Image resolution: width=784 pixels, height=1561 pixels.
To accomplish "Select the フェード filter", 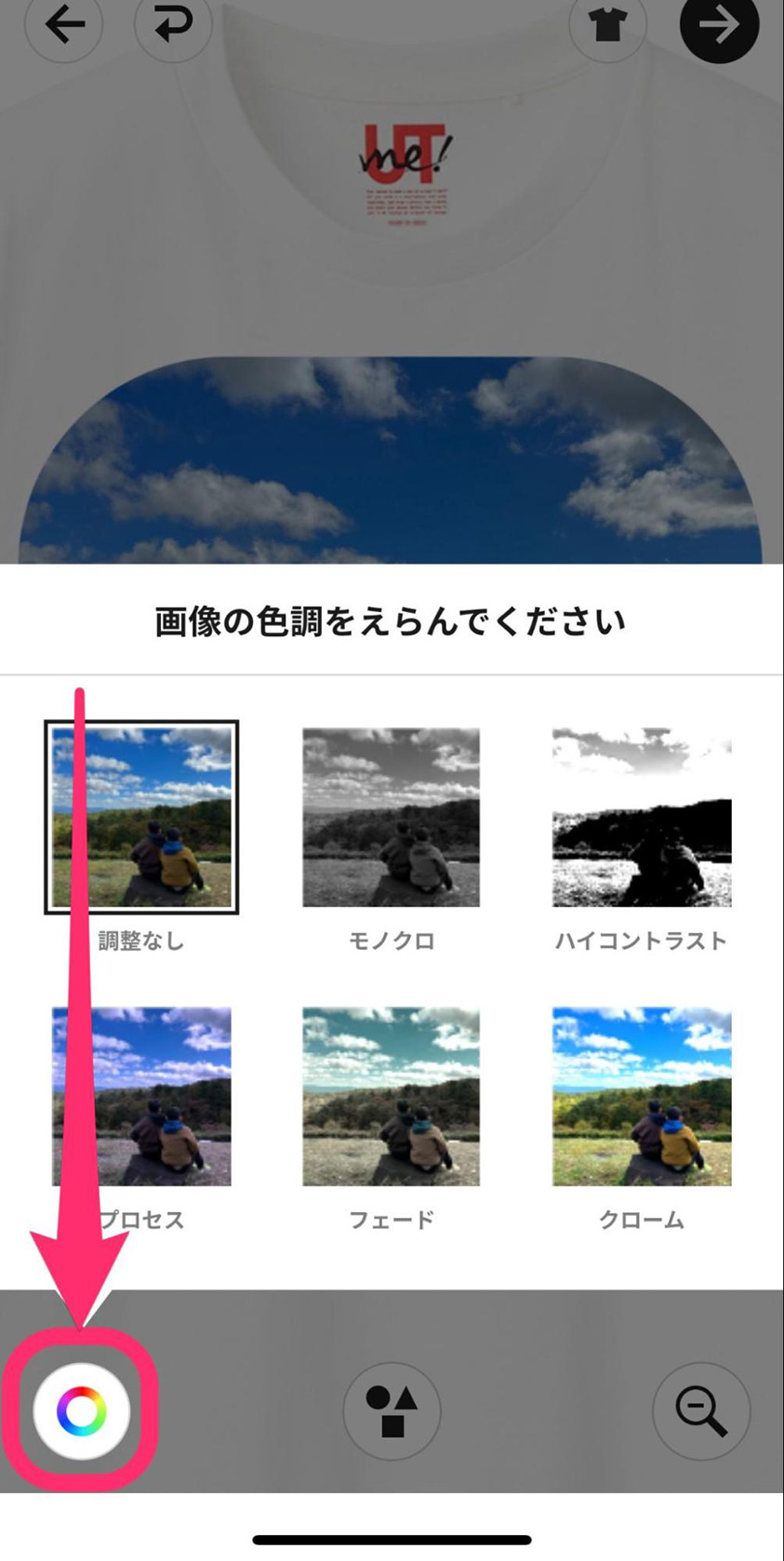I will point(391,1096).
